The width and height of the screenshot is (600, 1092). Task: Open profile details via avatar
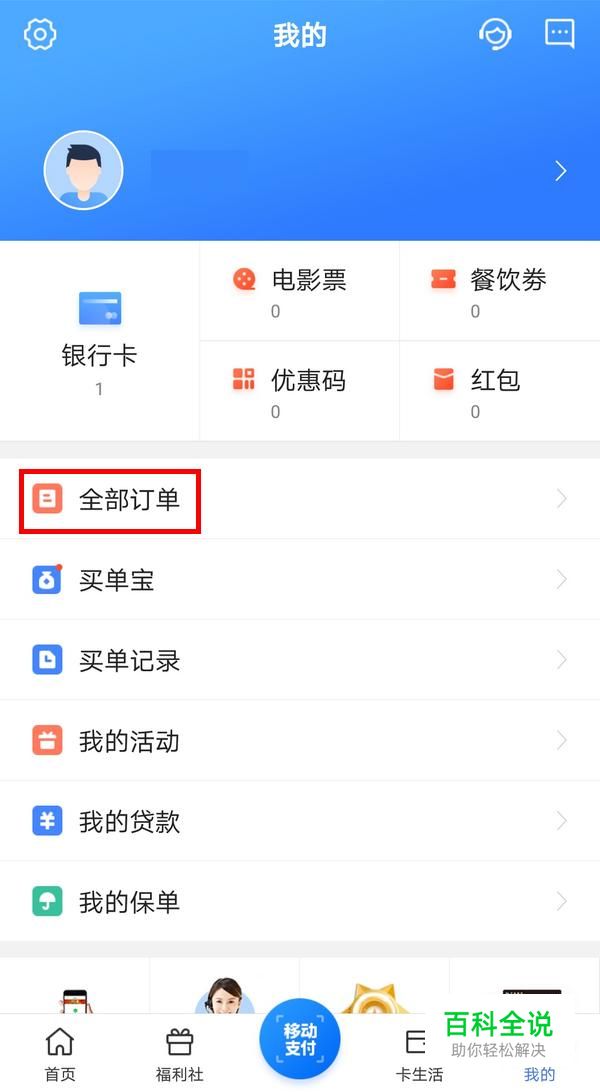[x=84, y=171]
